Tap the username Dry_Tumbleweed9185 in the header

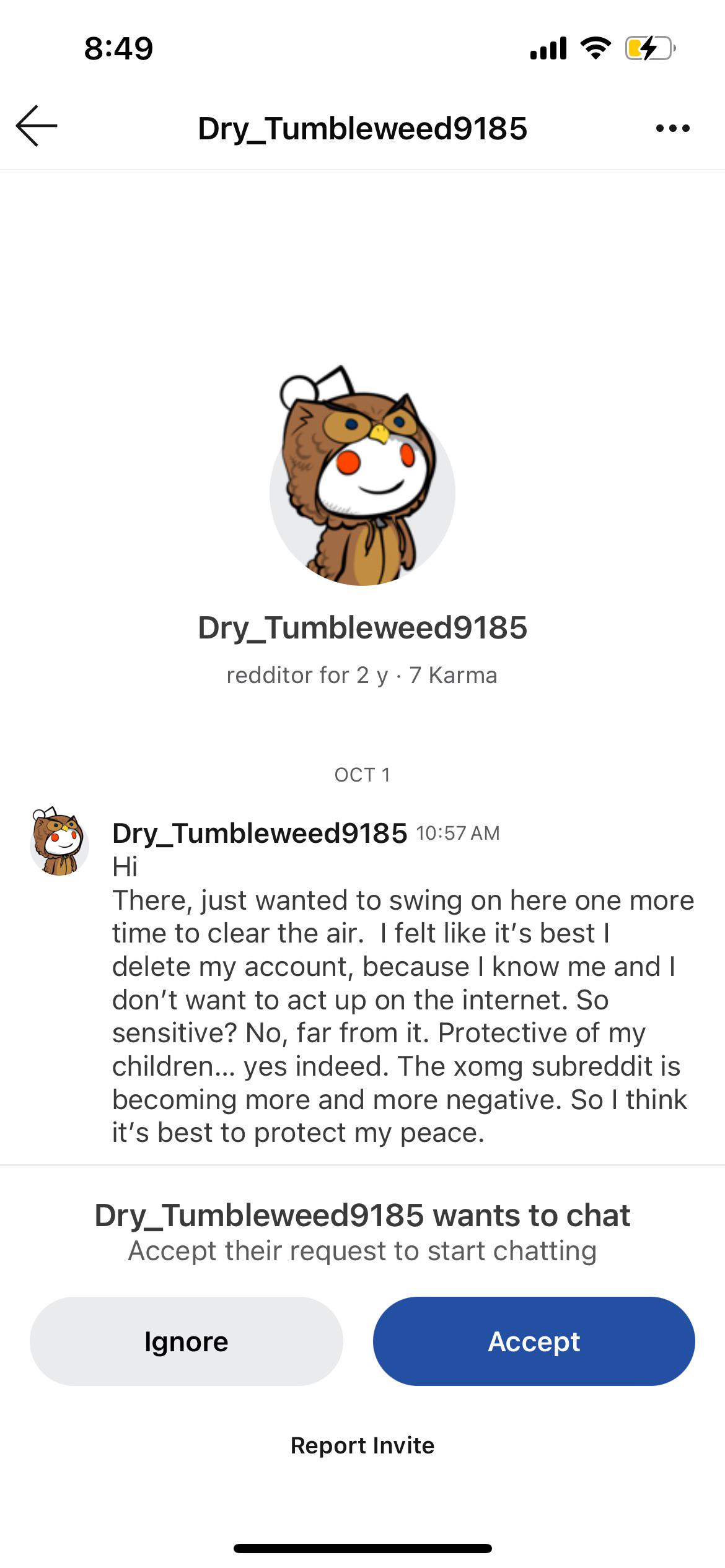(362, 128)
